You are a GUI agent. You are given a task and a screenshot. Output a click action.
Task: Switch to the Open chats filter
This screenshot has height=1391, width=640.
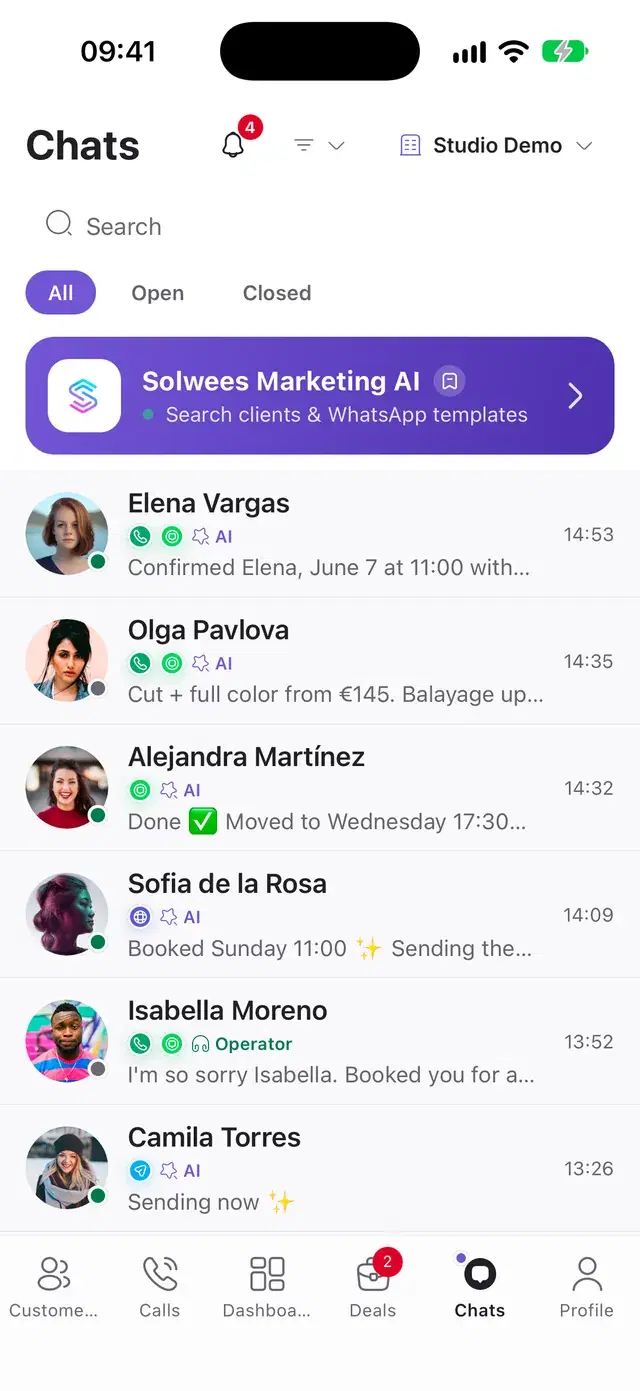(x=158, y=293)
